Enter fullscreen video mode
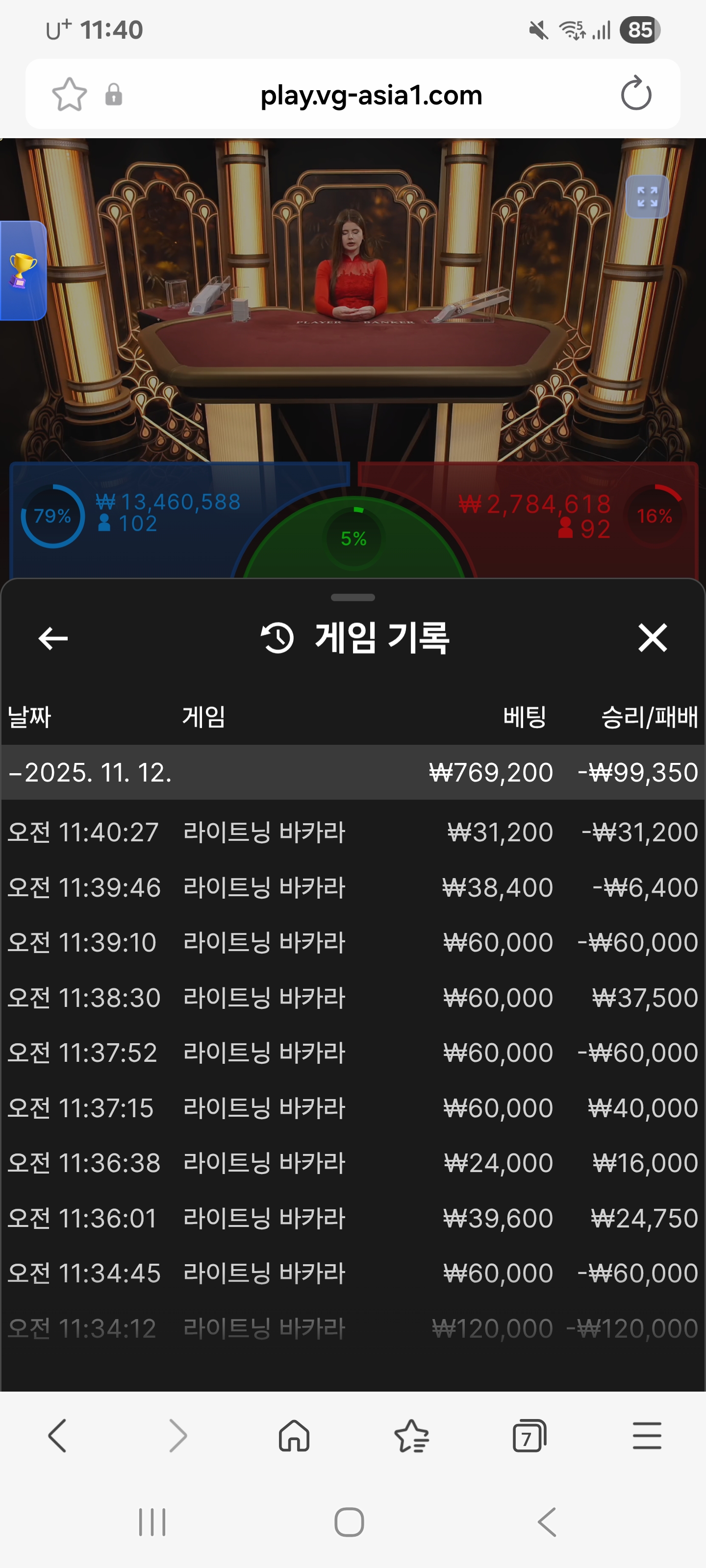 click(647, 196)
